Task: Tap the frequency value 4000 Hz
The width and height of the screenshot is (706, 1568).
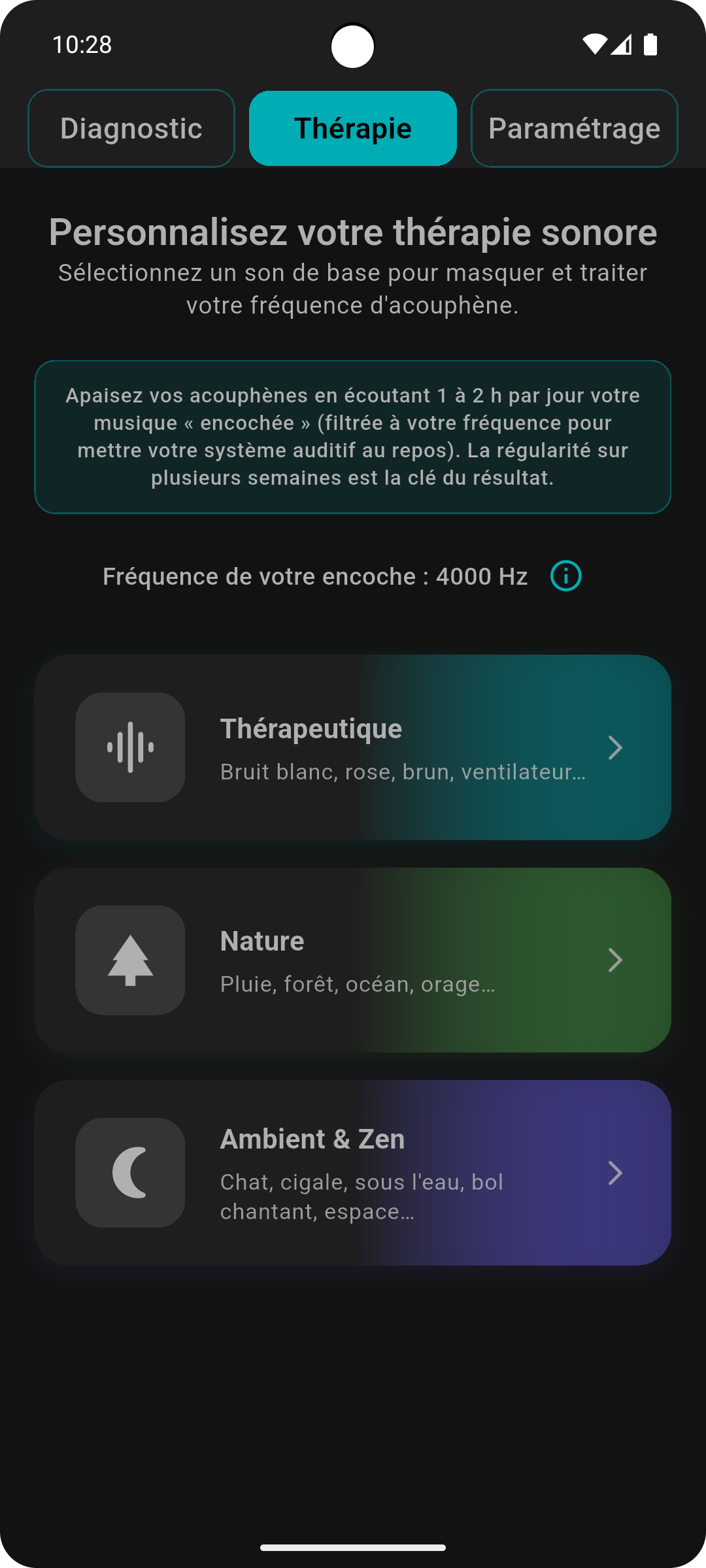Action: pos(482,576)
